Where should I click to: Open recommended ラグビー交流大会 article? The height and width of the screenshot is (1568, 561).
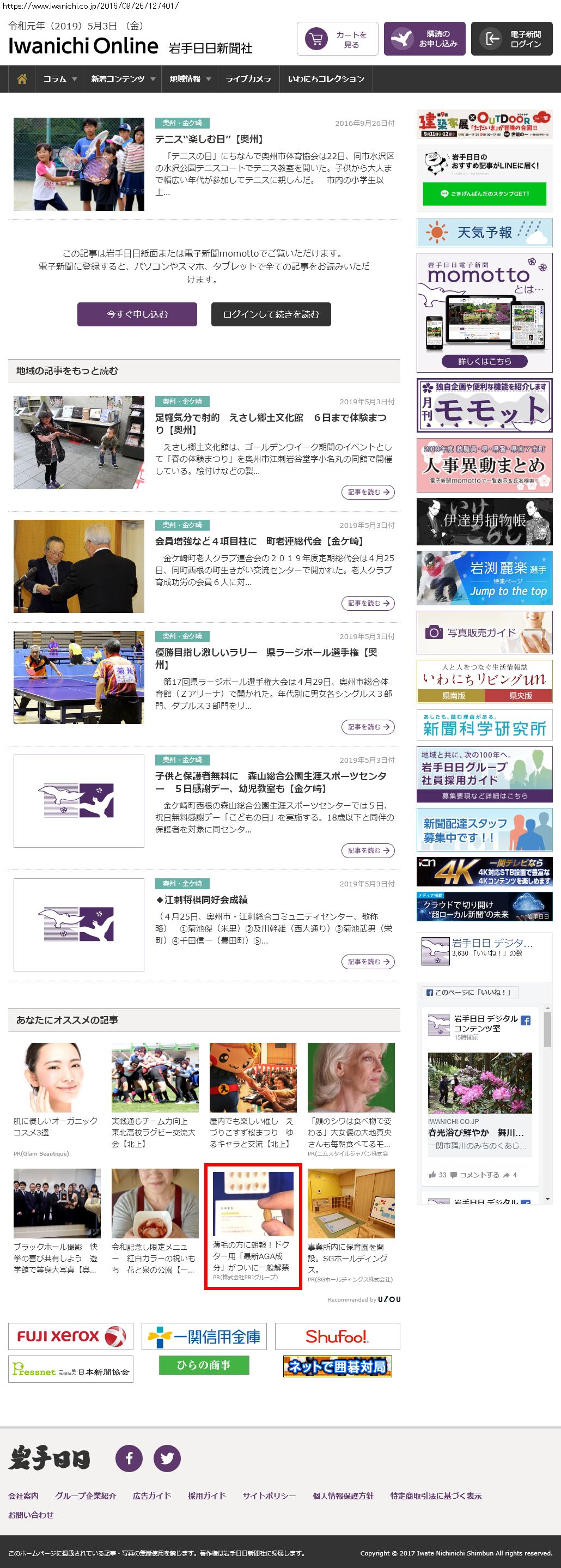pyautogui.click(x=155, y=1095)
